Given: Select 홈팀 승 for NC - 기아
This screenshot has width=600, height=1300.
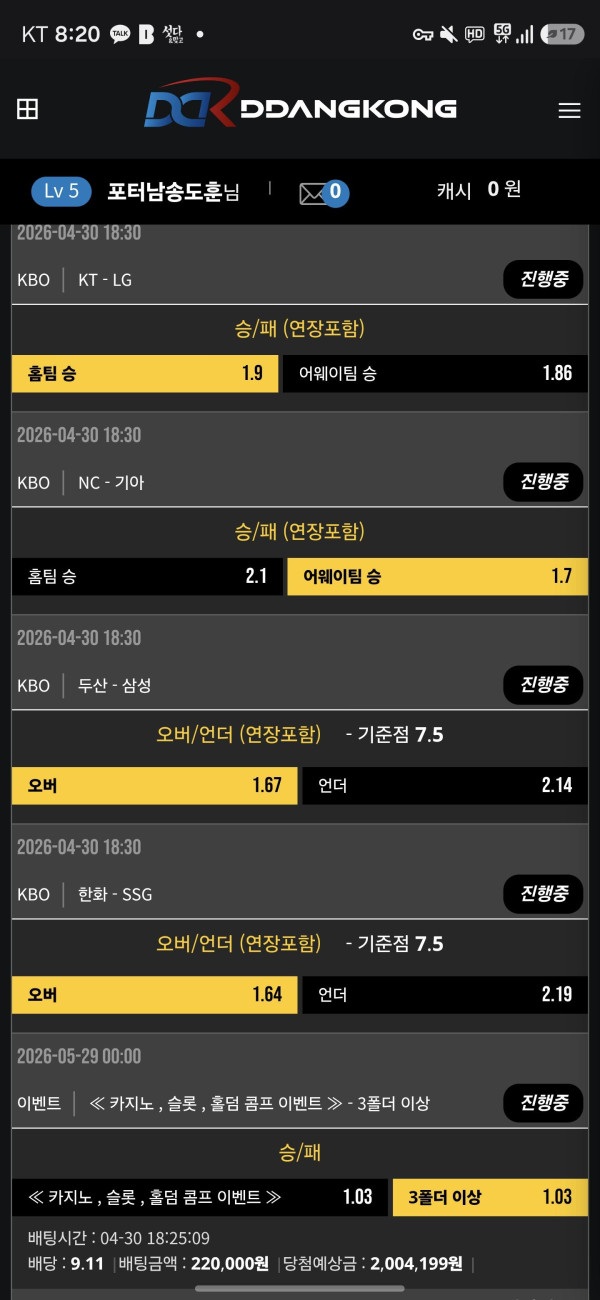Looking at the screenshot, I should tap(147, 576).
